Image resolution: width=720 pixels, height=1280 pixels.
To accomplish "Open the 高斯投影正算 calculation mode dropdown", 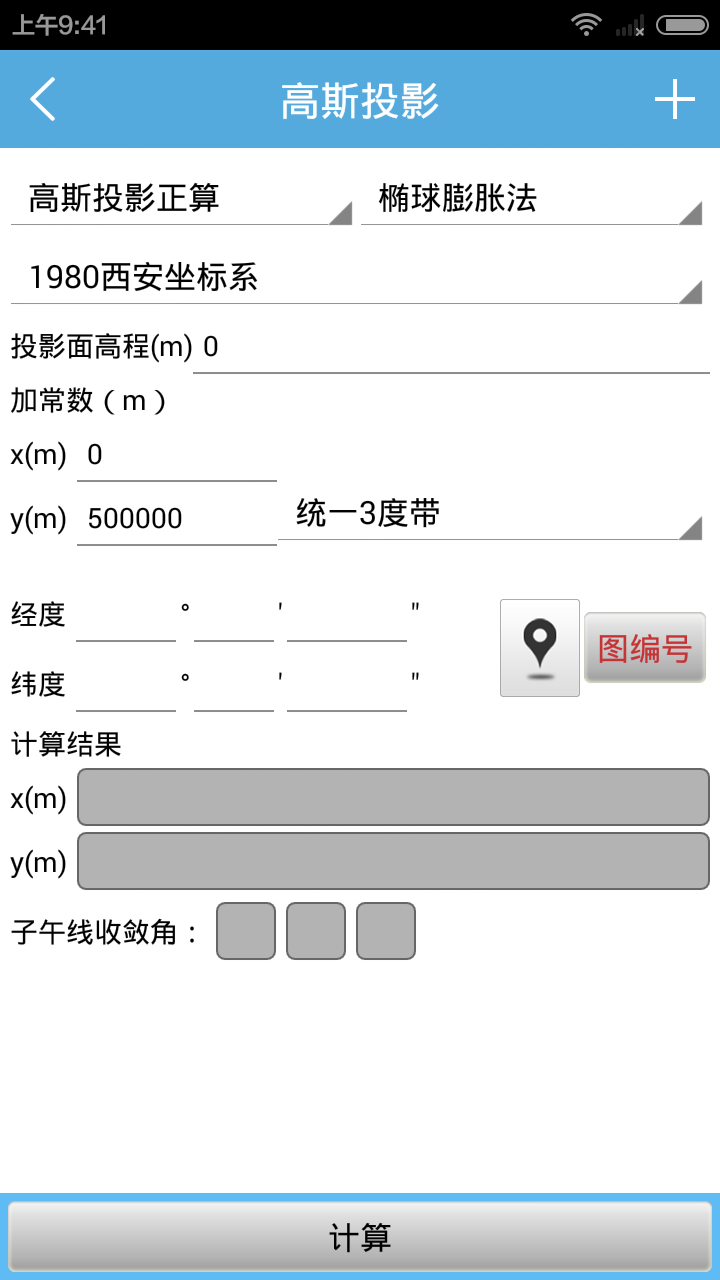I will (180, 199).
